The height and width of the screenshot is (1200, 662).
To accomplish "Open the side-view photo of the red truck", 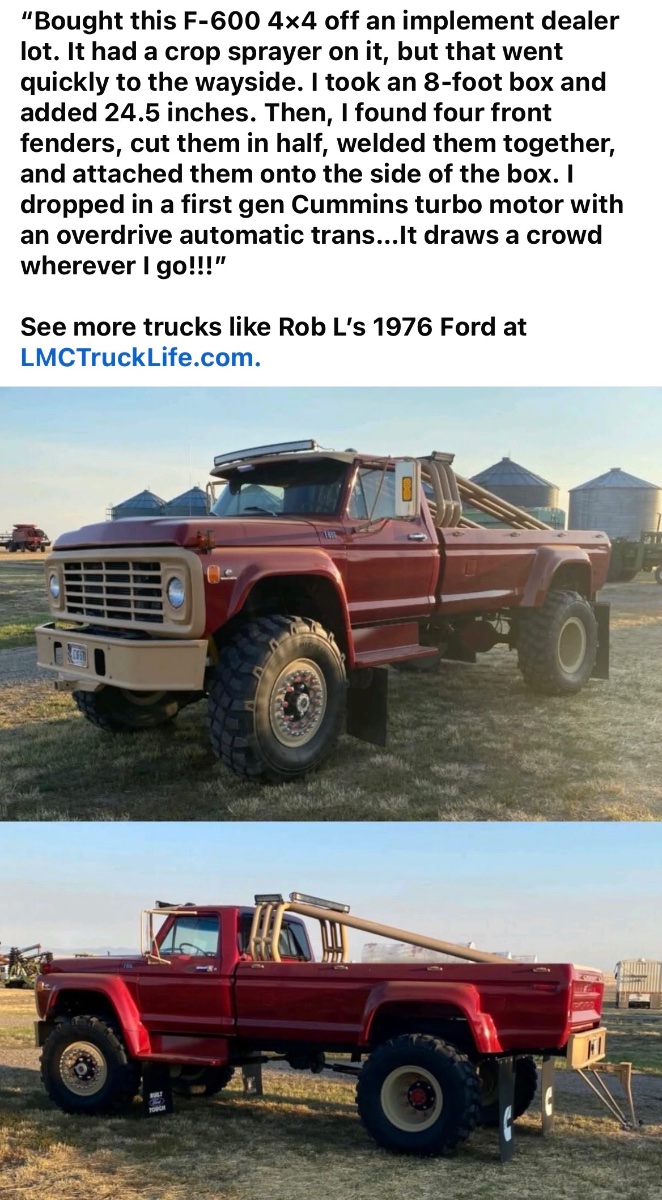I will tap(331, 1010).
